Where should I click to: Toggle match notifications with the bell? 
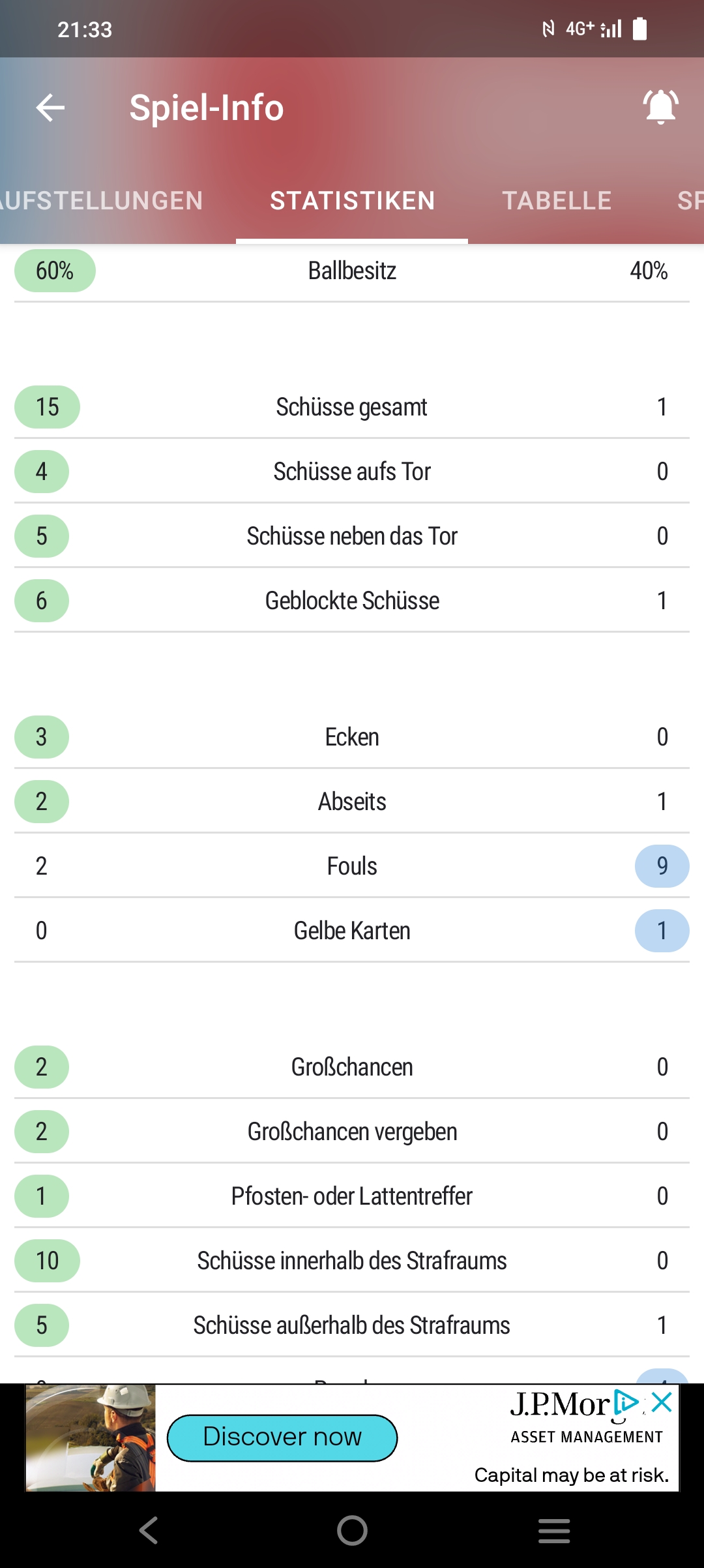tap(660, 106)
